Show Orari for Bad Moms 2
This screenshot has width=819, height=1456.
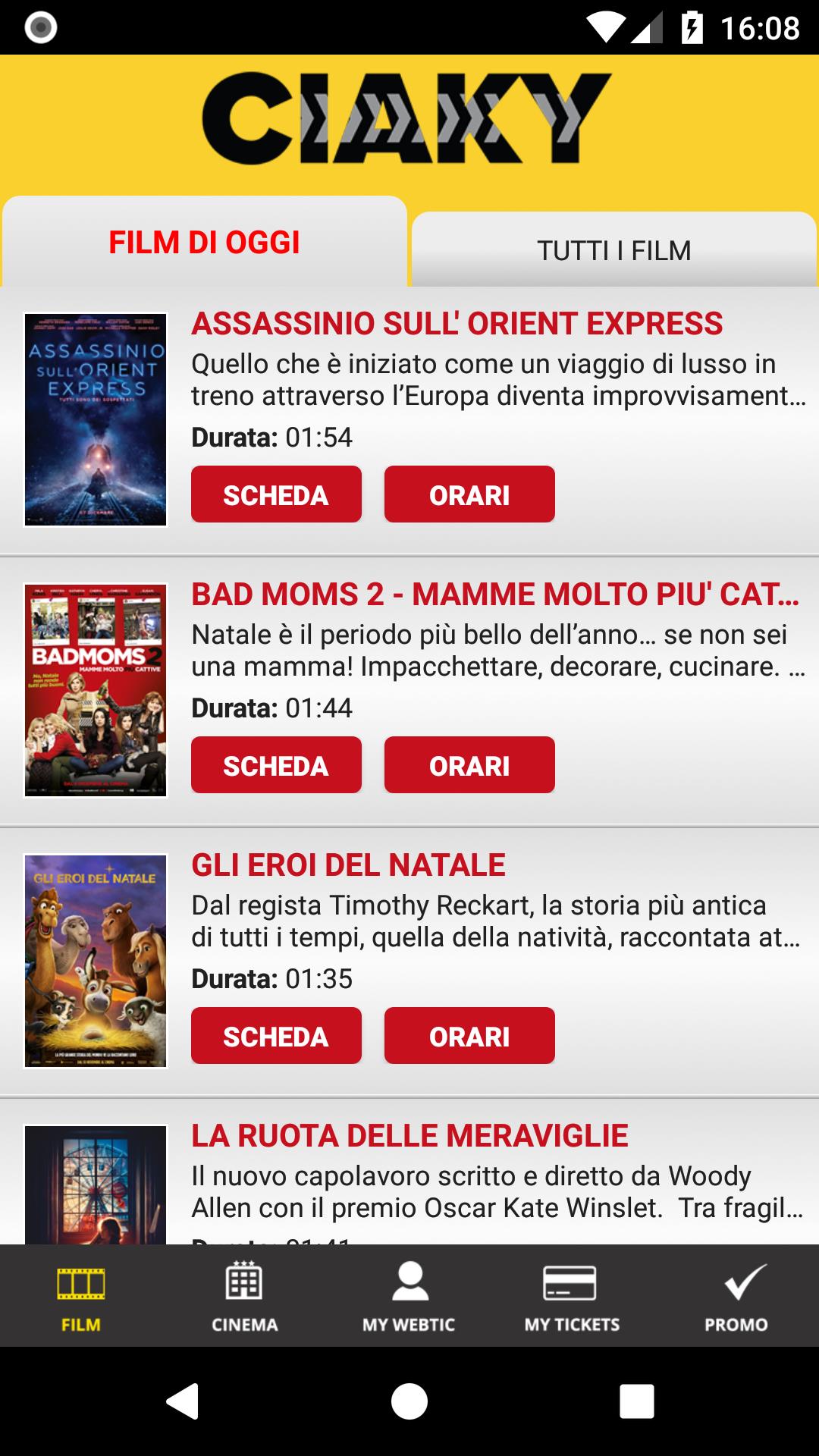coord(469,765)
